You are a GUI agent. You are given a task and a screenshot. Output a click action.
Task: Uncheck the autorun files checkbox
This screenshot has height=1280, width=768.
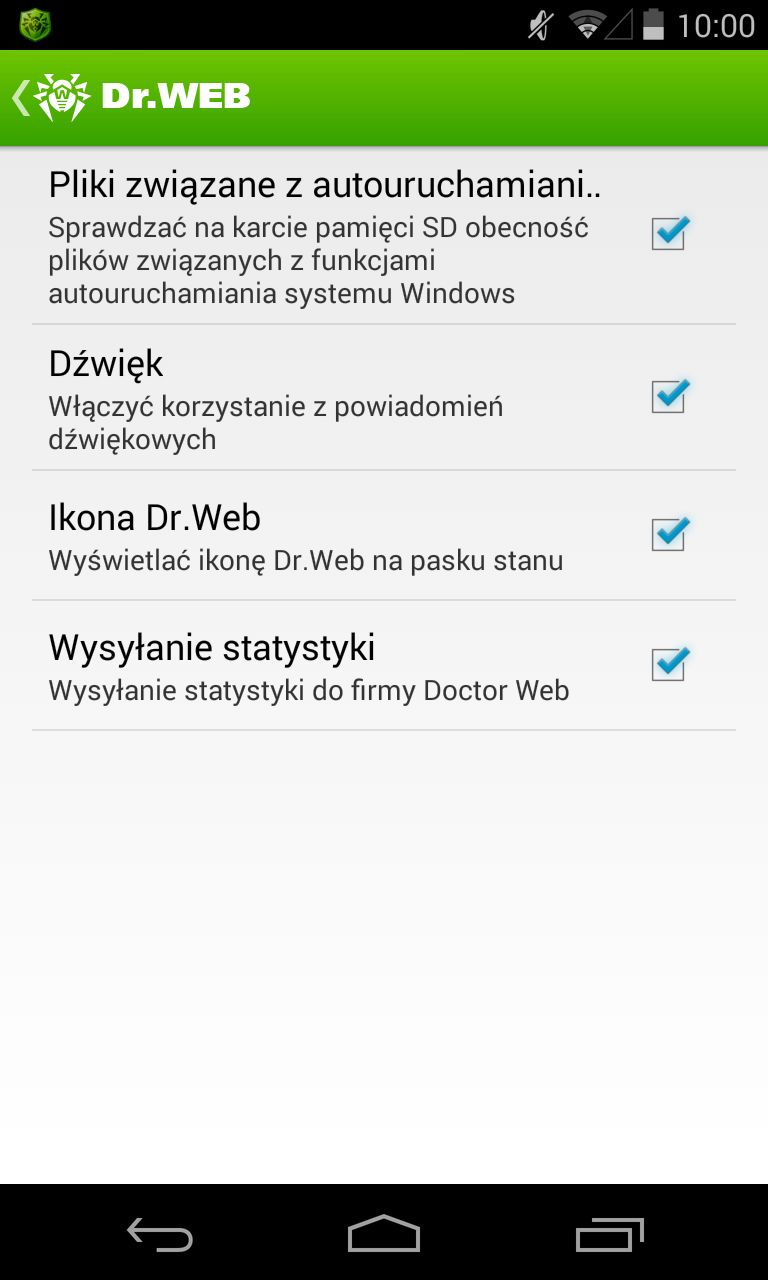click(669, 233)
